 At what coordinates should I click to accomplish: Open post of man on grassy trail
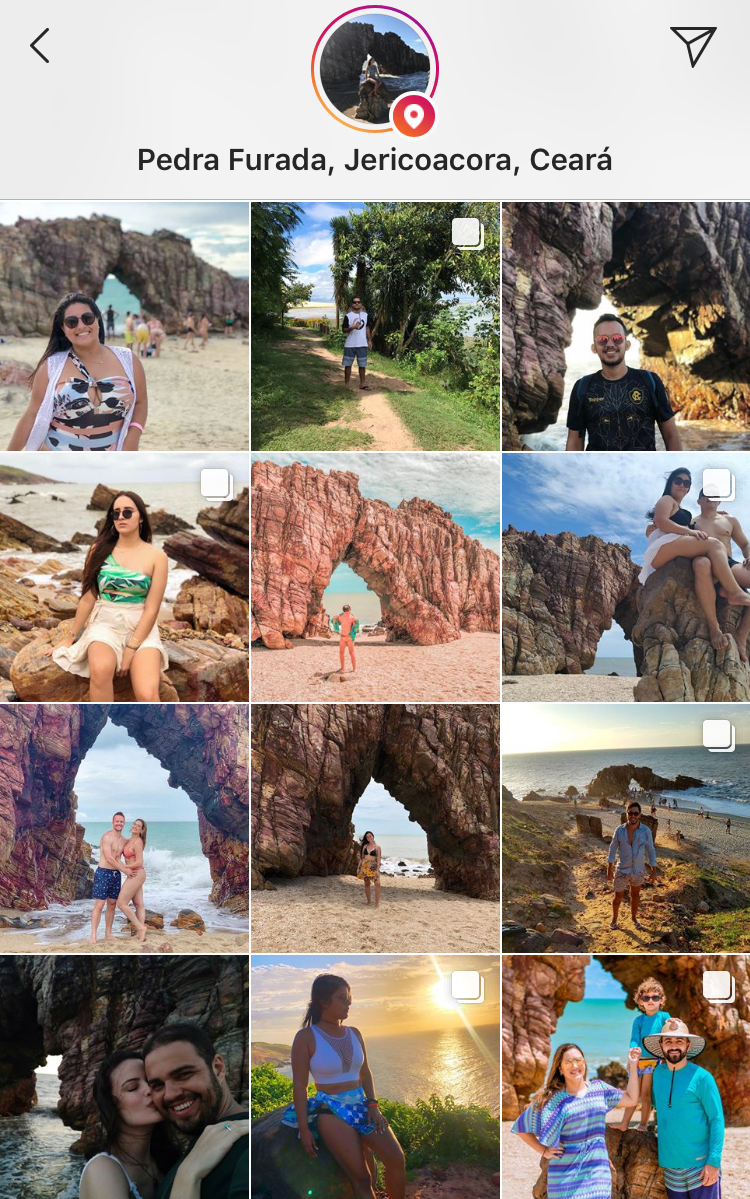coord(375,326)
